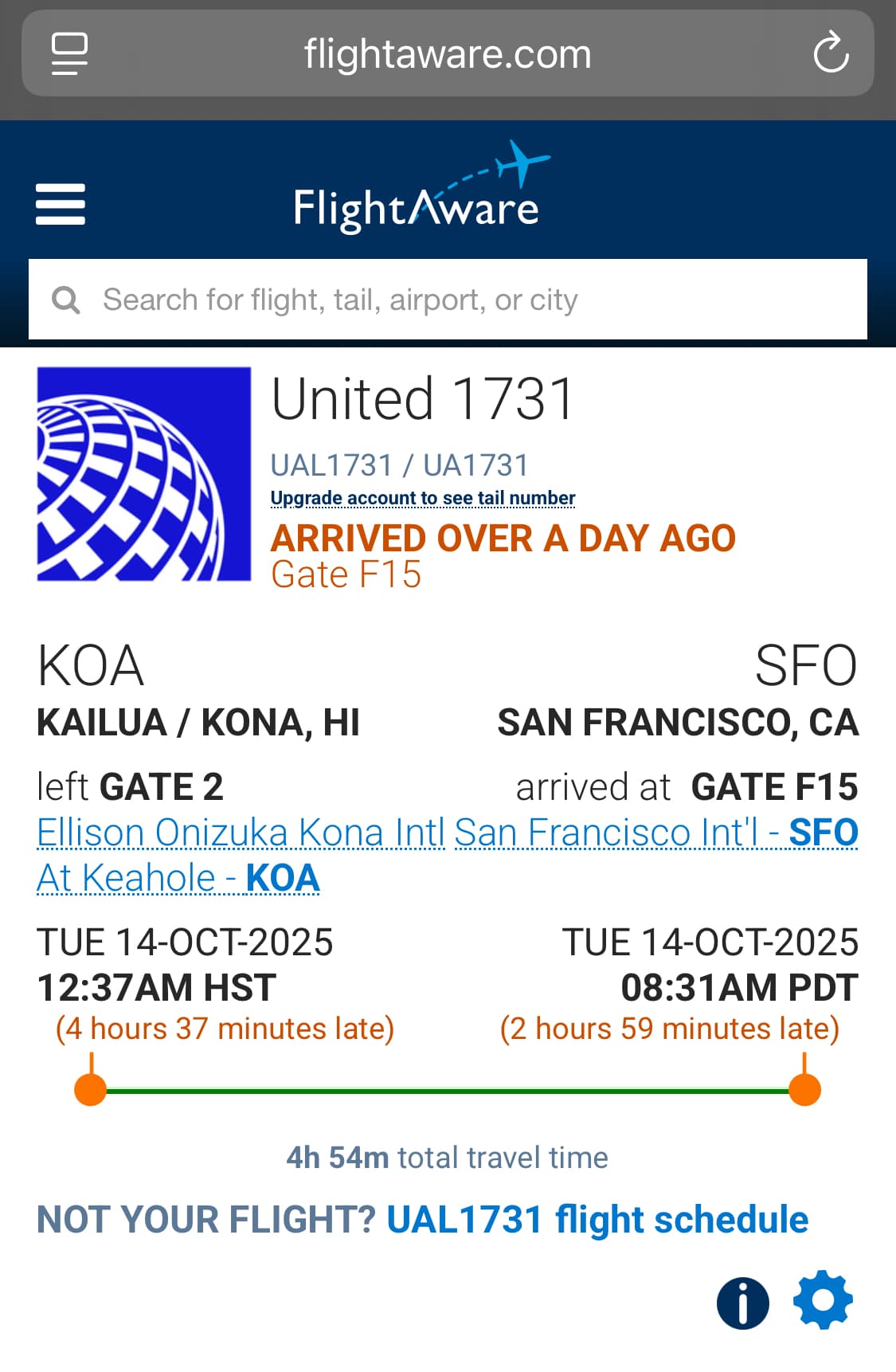Open the hamburger navigation menu
The height and width of the screenshot is (1372, 896).
61,204
